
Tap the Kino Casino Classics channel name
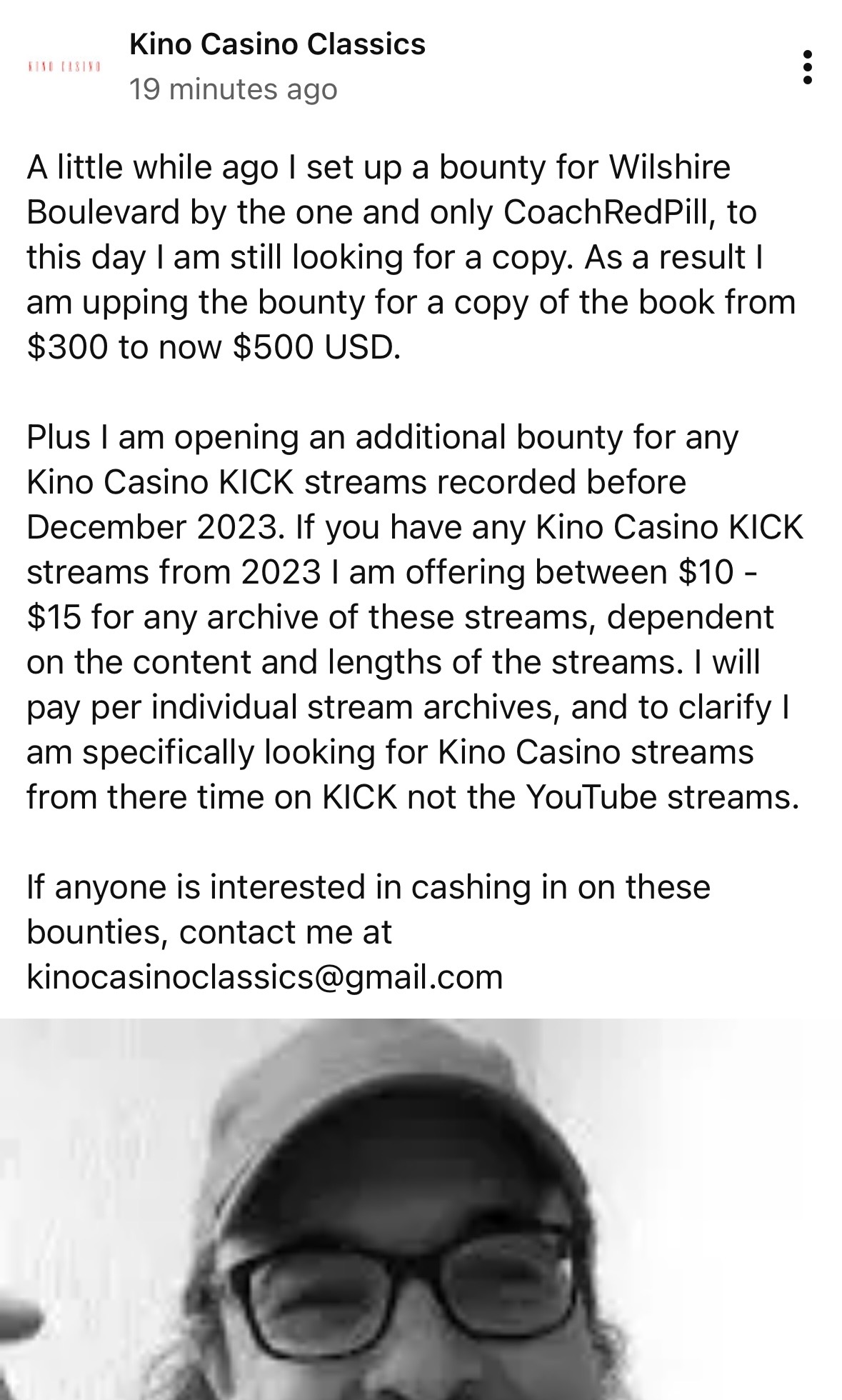(277, 44)
